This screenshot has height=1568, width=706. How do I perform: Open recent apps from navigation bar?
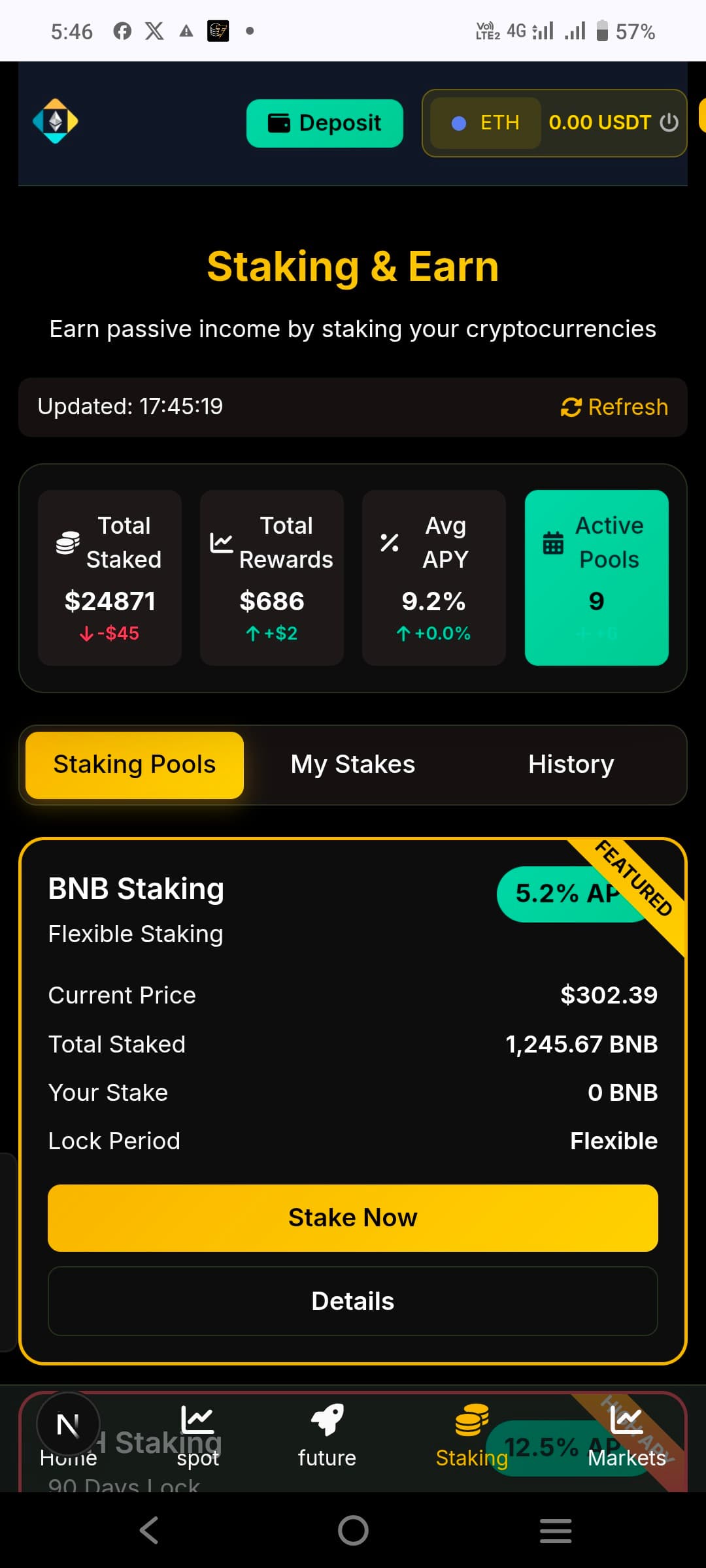pos(556,1530)
